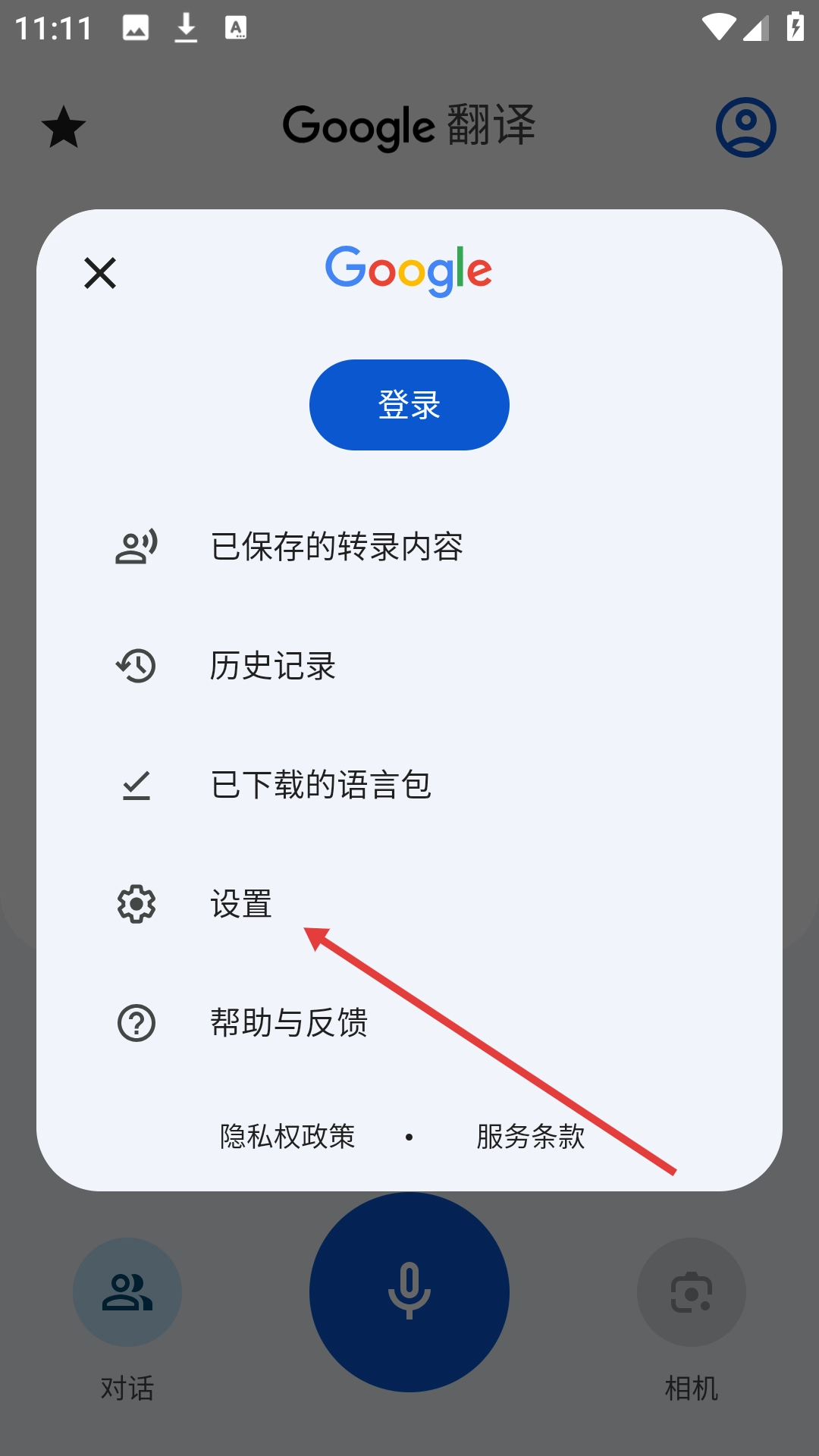Open 帮助与反馈 help and feedback
819x1456 pixels.
click(289, 1023)
